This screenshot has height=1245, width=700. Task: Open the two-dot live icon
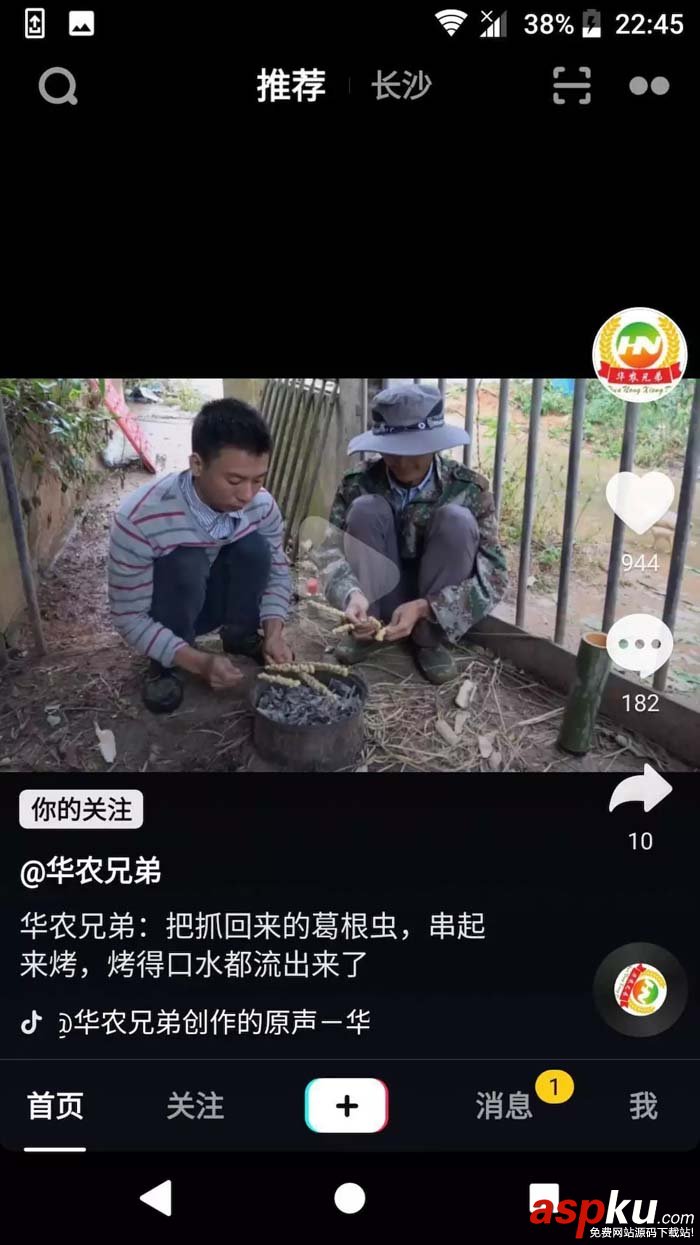[x=649, y=86]
